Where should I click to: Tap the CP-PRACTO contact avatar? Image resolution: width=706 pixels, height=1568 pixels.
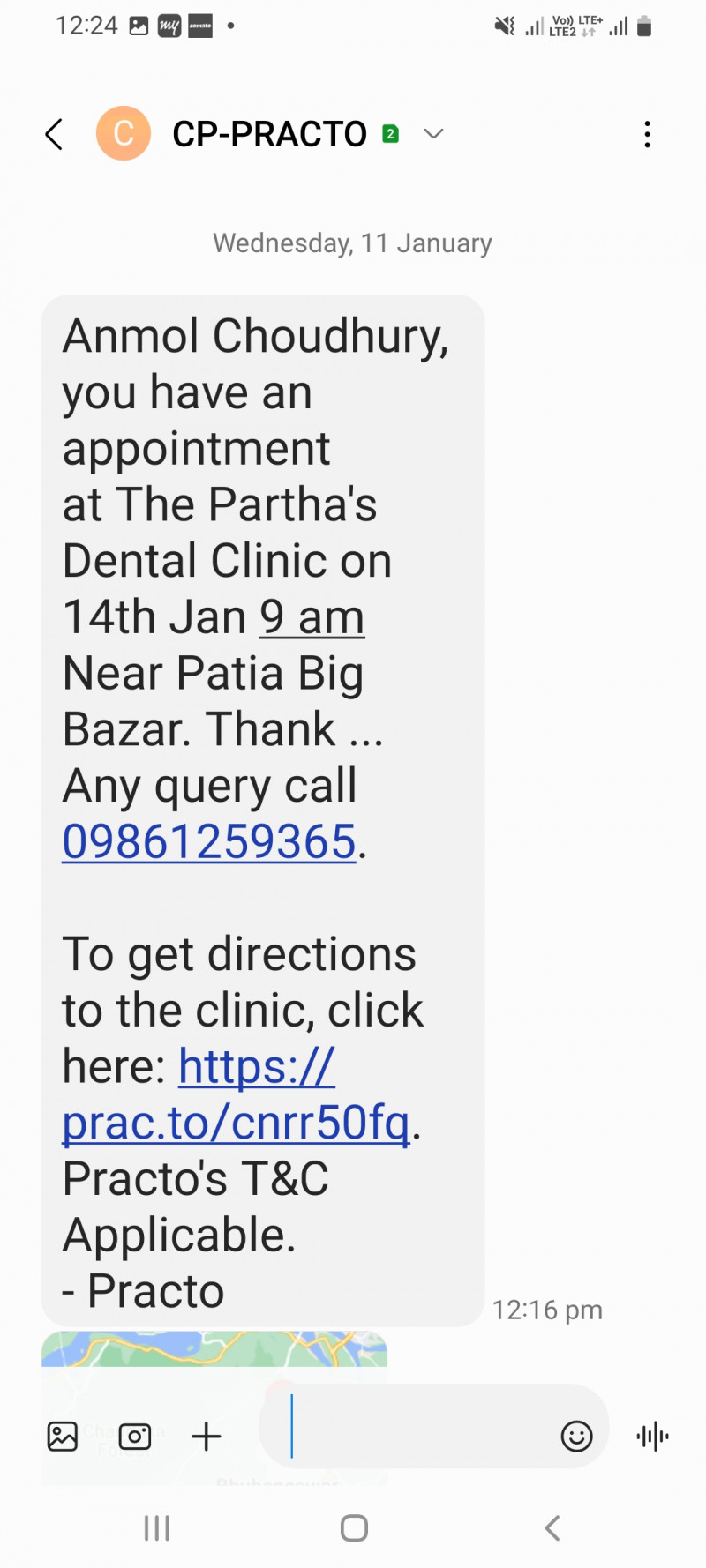(124, 134)
